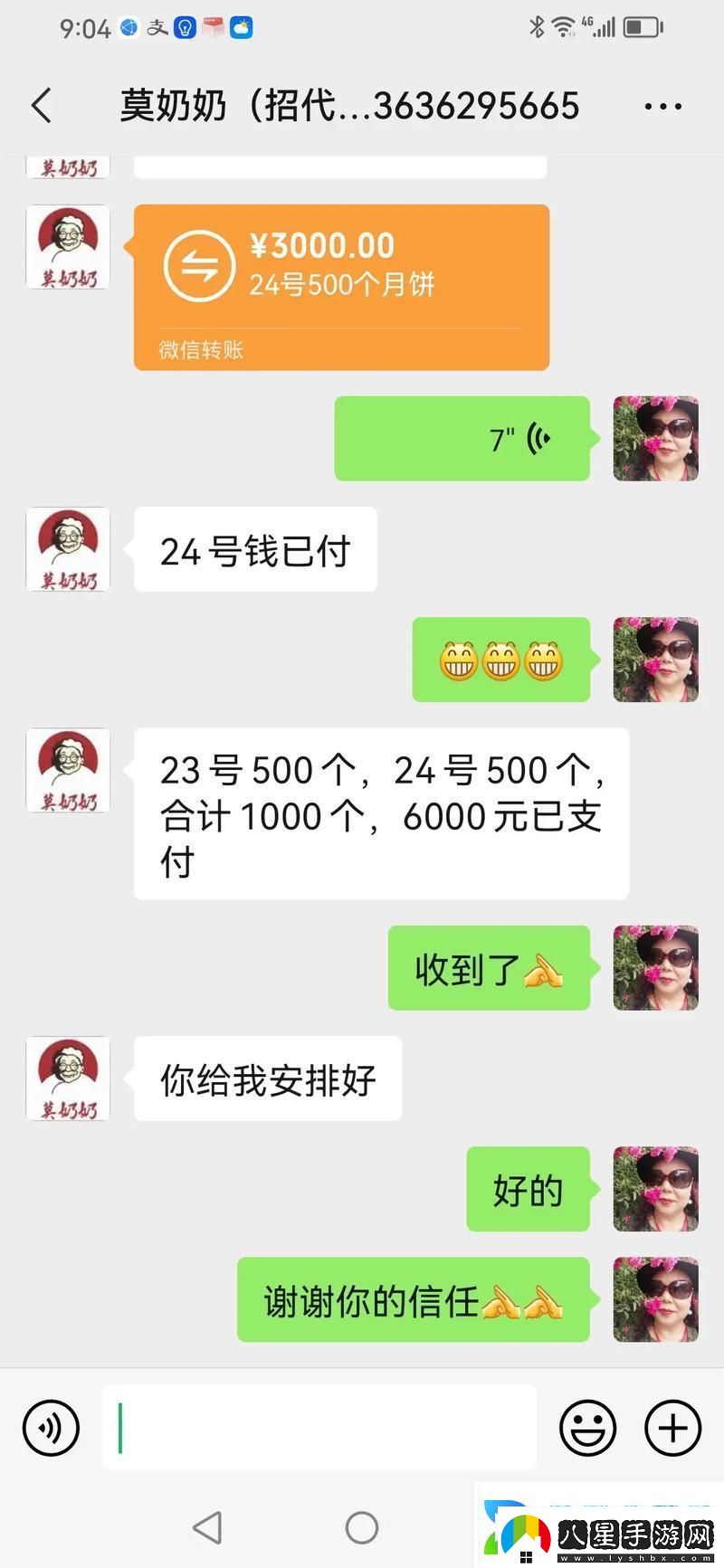Open chat settings via the ellipsis icon
This screenshot has height=1568, width=724.
(x=662, y=105)
